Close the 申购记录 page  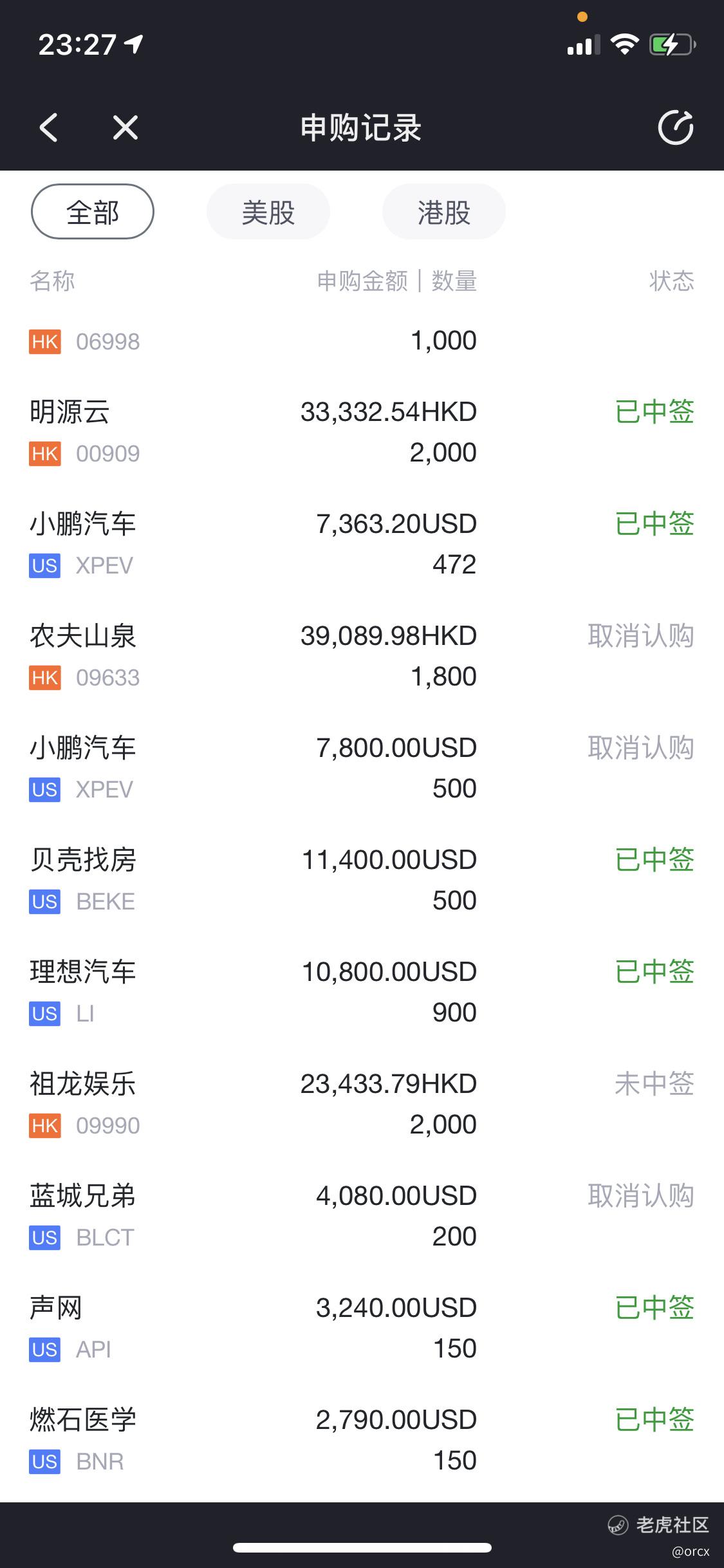125,127
